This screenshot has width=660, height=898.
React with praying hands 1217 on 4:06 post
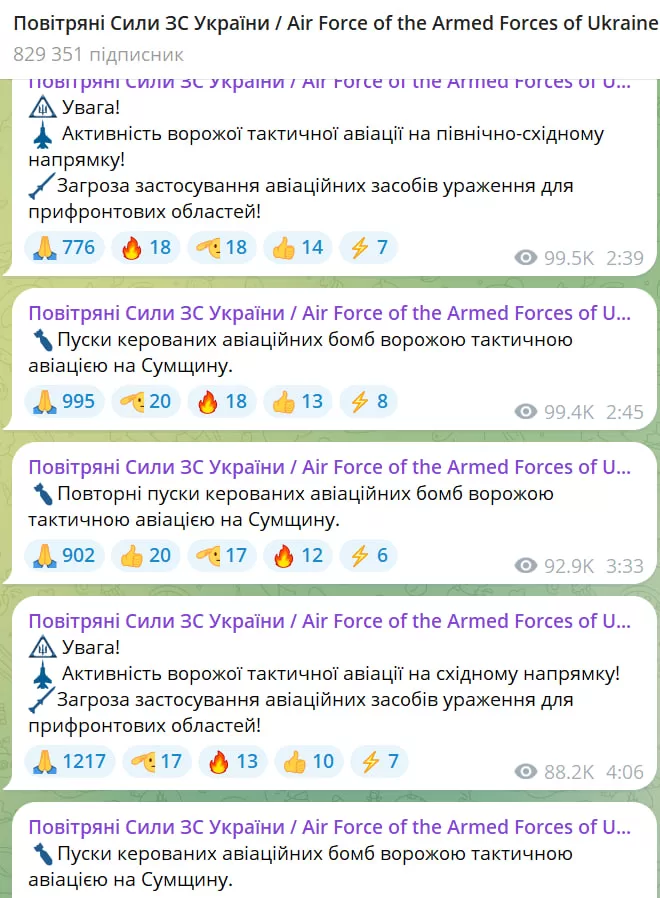70,761
